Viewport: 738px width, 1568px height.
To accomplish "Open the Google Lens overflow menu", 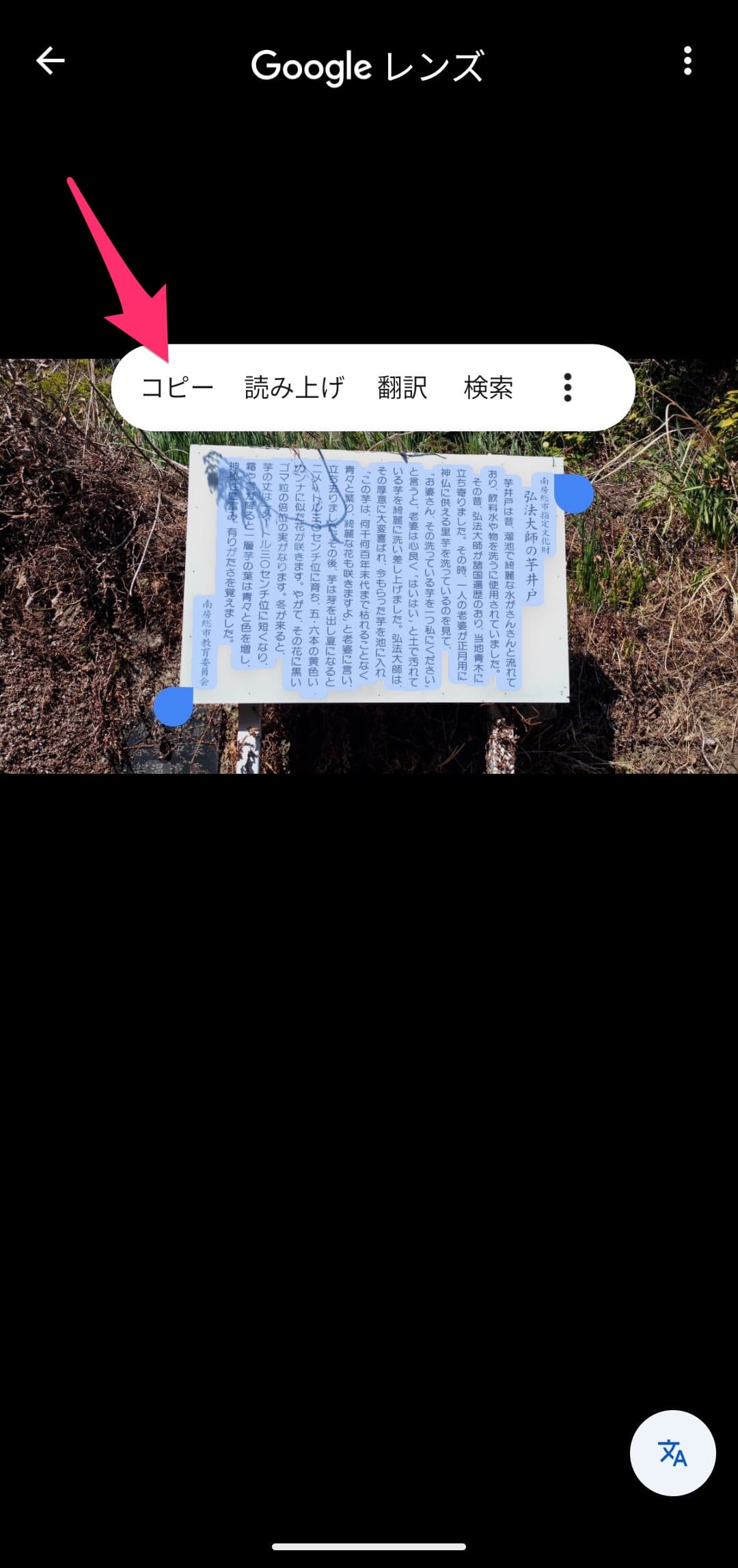I will coord(687,62).
